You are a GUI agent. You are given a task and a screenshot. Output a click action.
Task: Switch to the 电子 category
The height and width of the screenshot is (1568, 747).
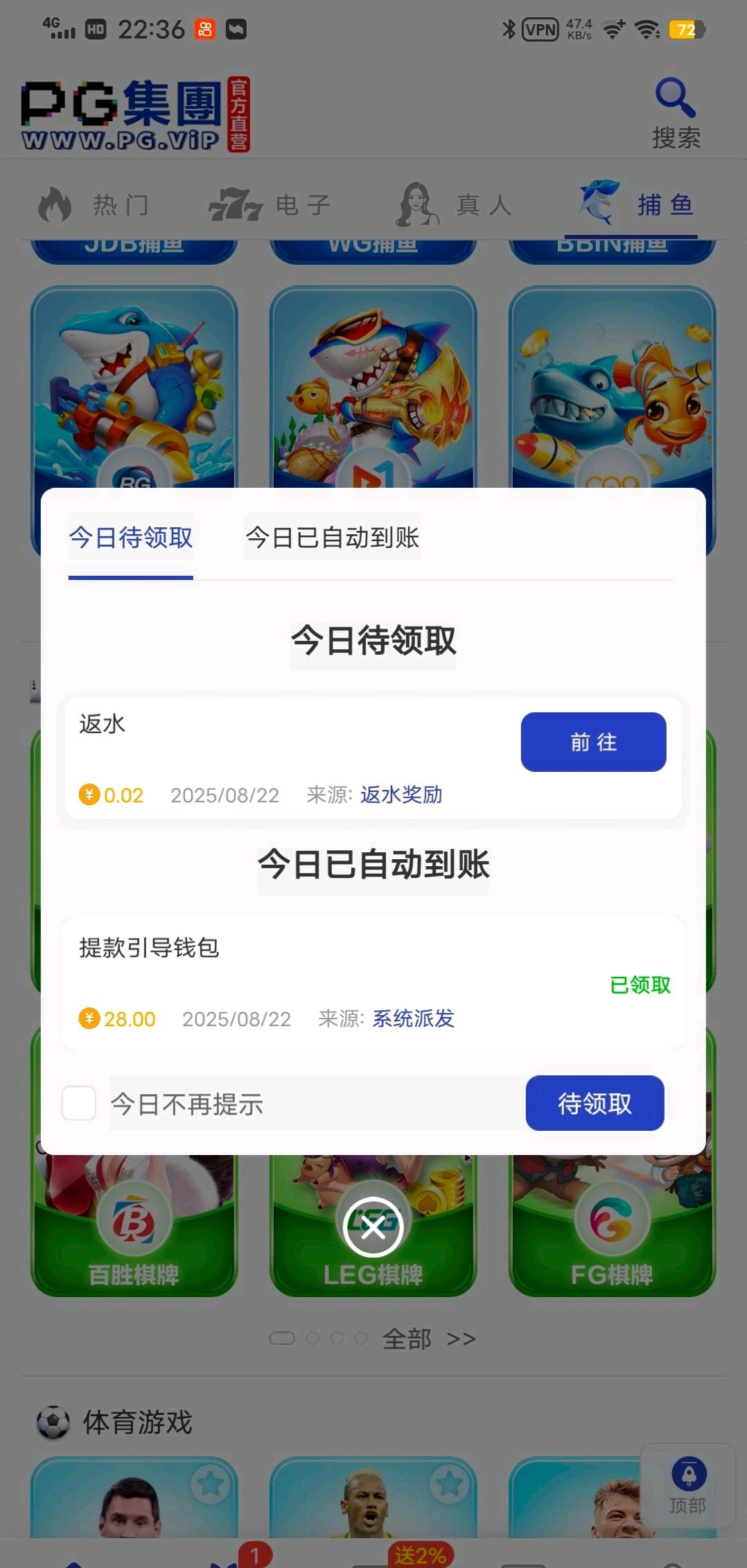click(x=270, y=205)
